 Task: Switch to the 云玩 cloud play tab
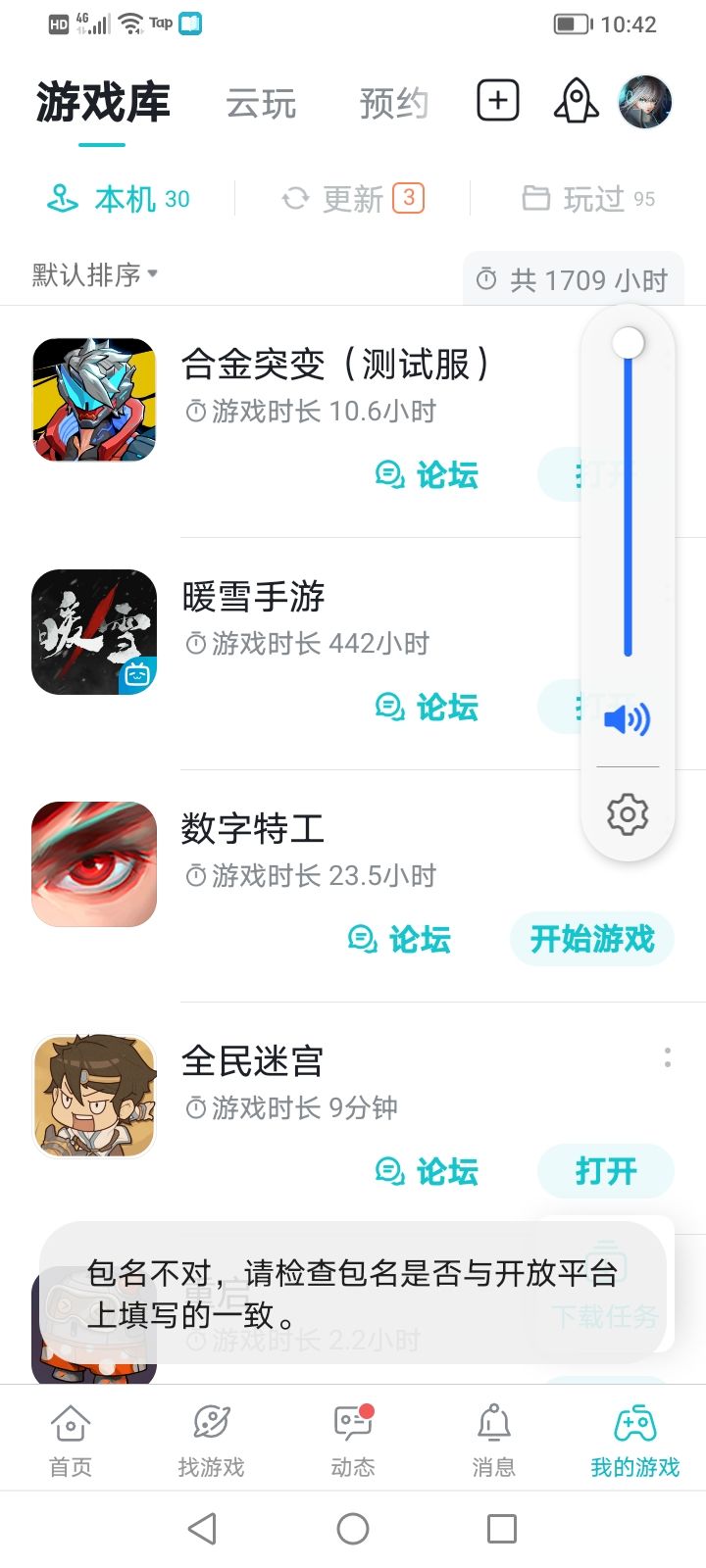pyautogui.click(x=261, y=104)
